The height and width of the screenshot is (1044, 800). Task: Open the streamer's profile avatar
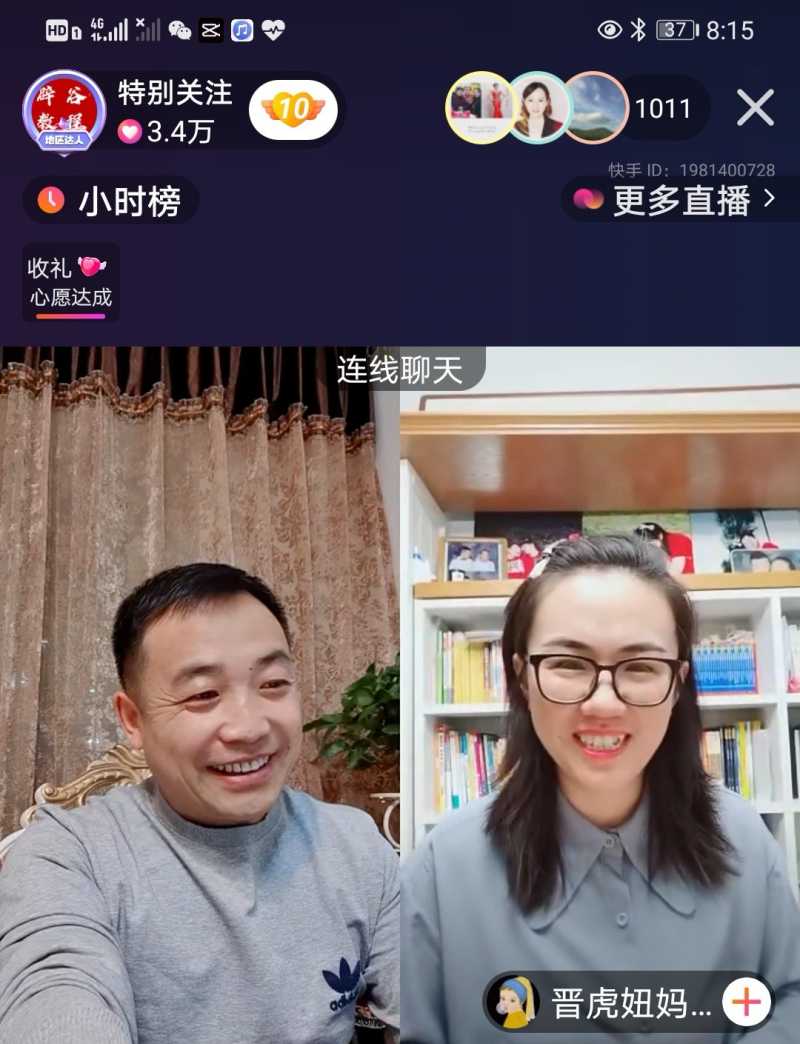[63, 111]
